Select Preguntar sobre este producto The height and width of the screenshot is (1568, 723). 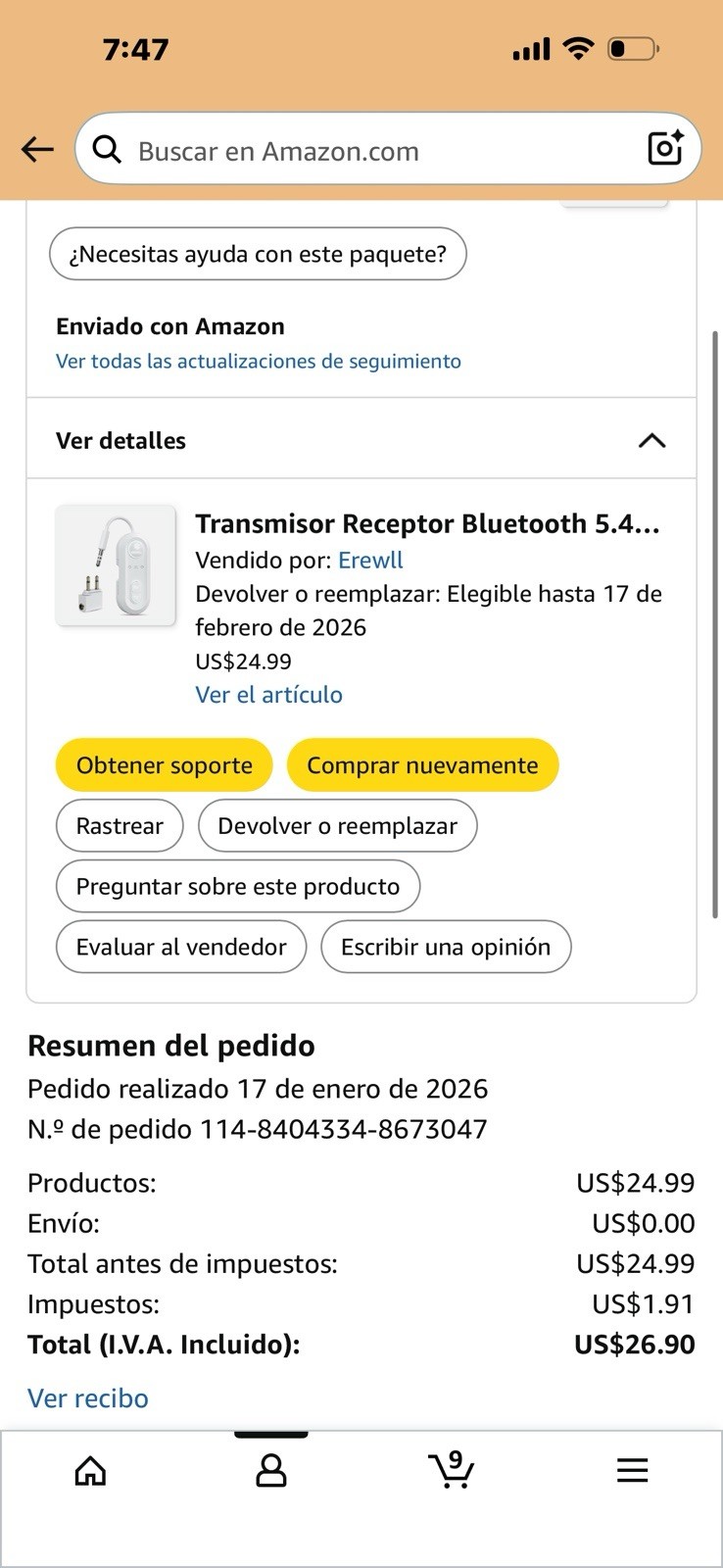(238, 887)
